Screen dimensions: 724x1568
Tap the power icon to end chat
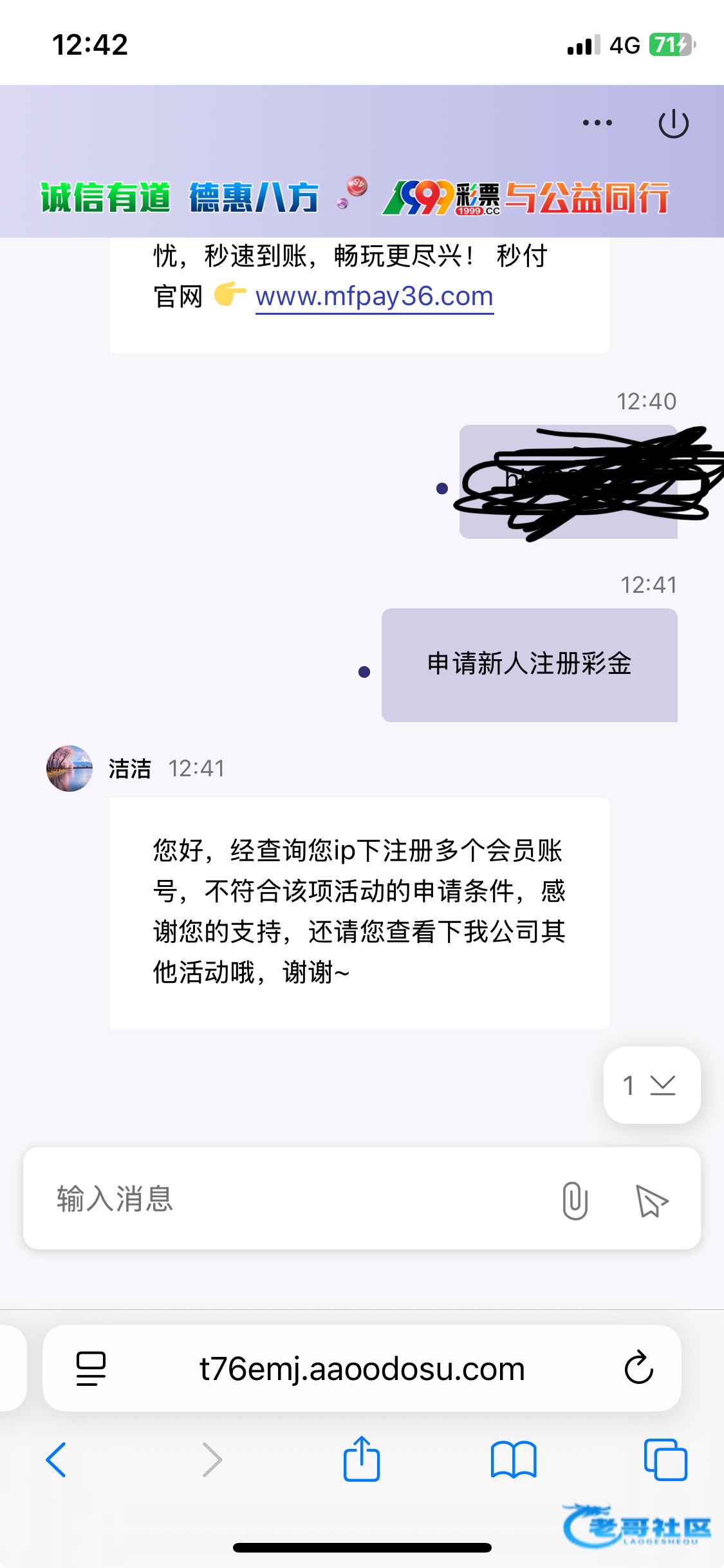(673, 124)
